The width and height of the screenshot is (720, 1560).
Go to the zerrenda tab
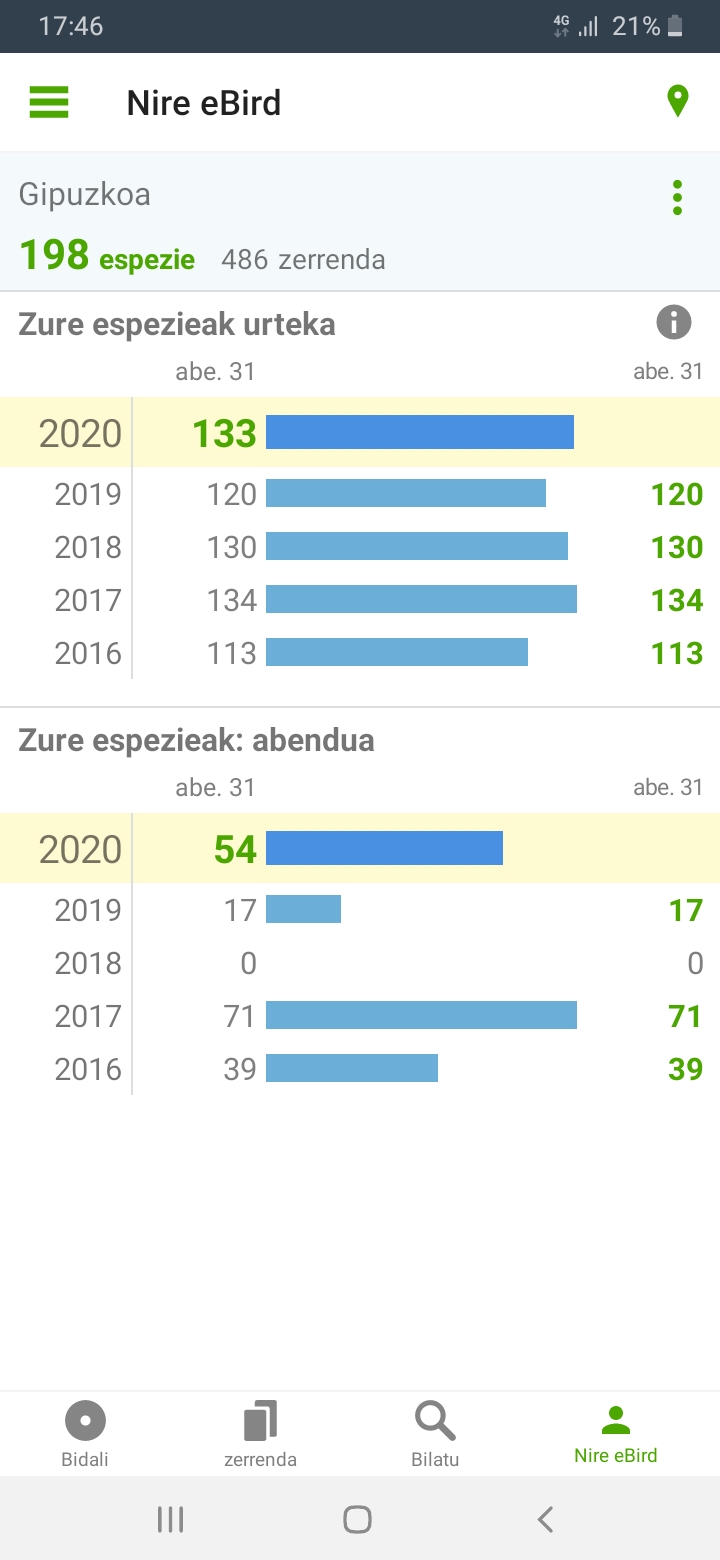click(260, 1434)
